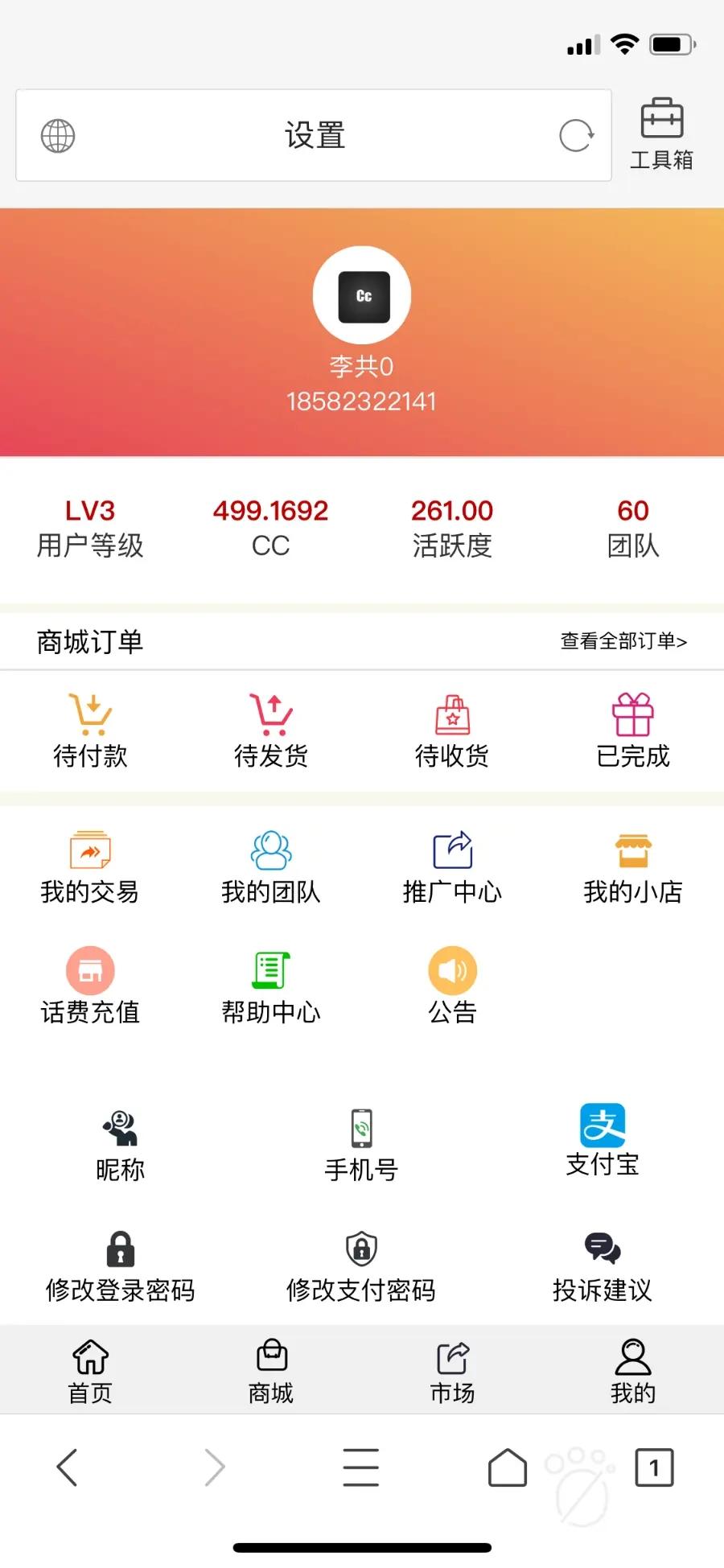Open 帮助中心 help center
Screen dimensions: 724x1568
(271, 986)
